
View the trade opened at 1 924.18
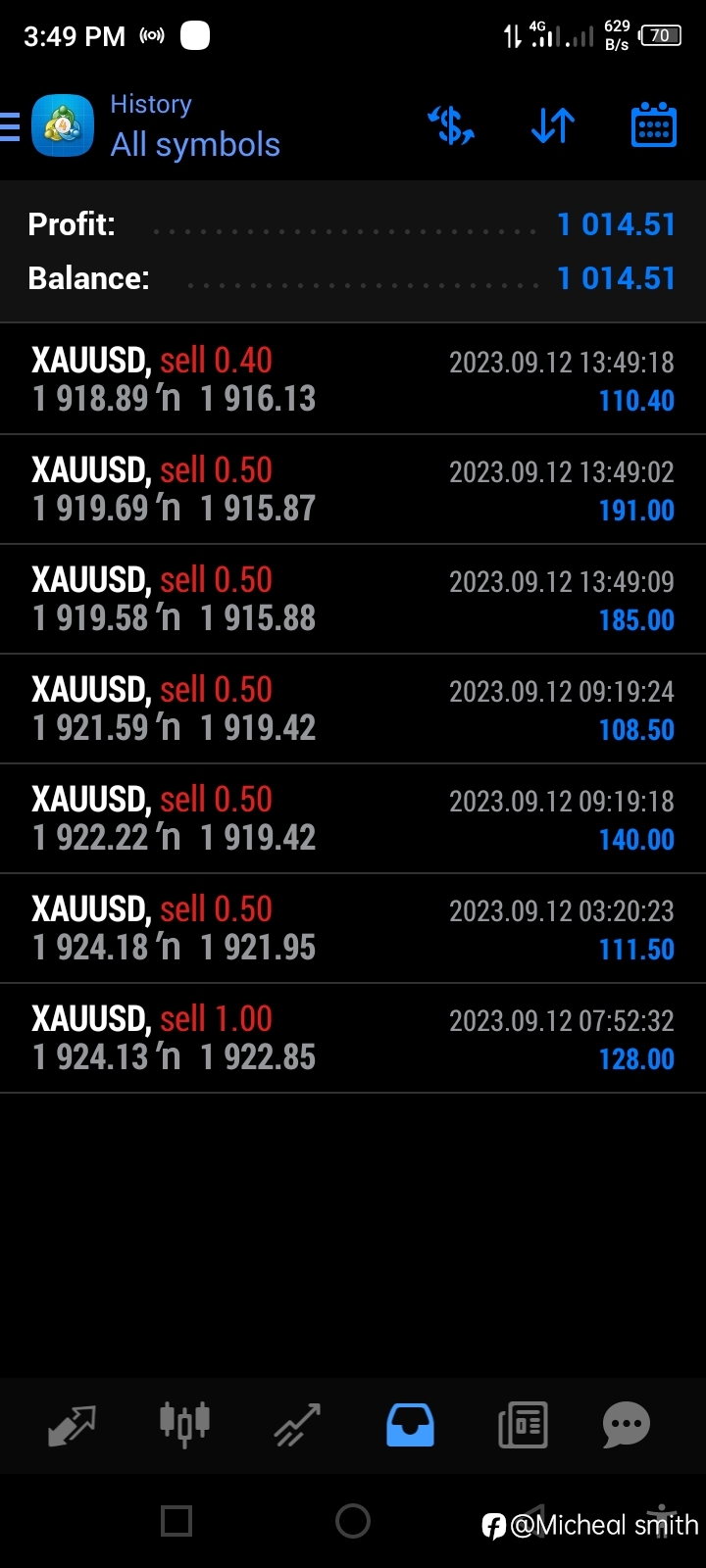[353, 928]
